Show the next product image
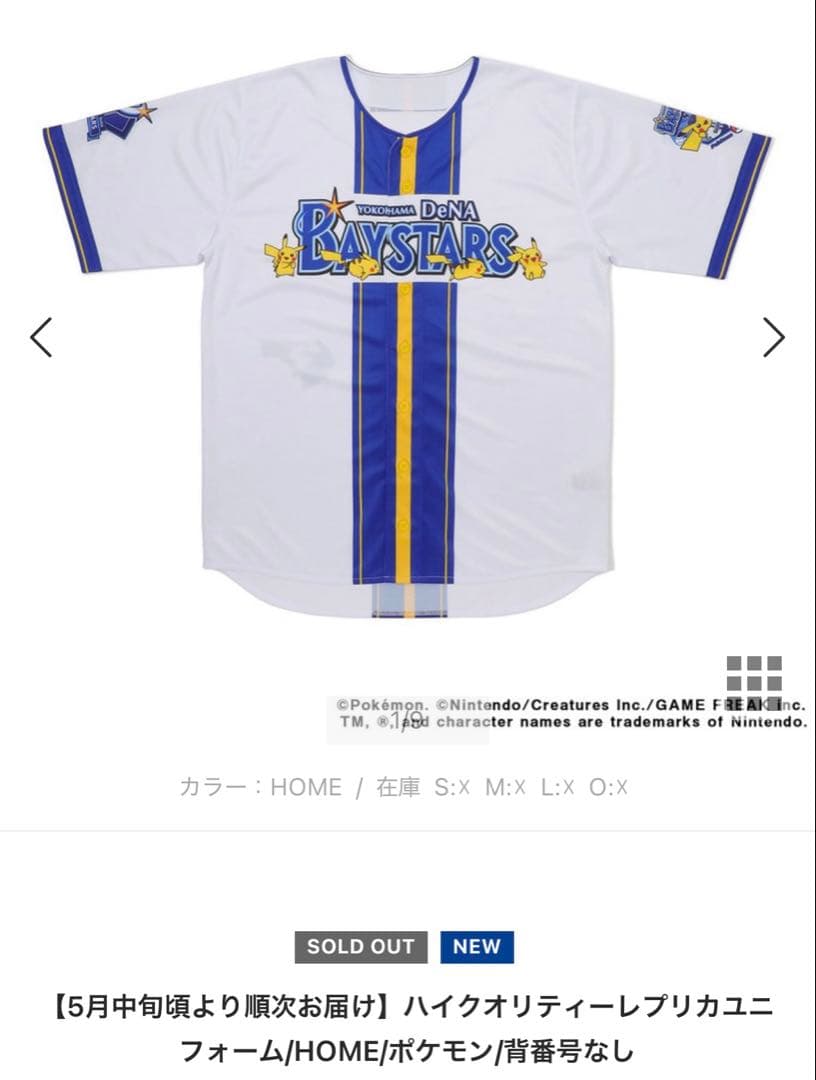The height and width of the screenshot is (1080, 816). [773, 337]
